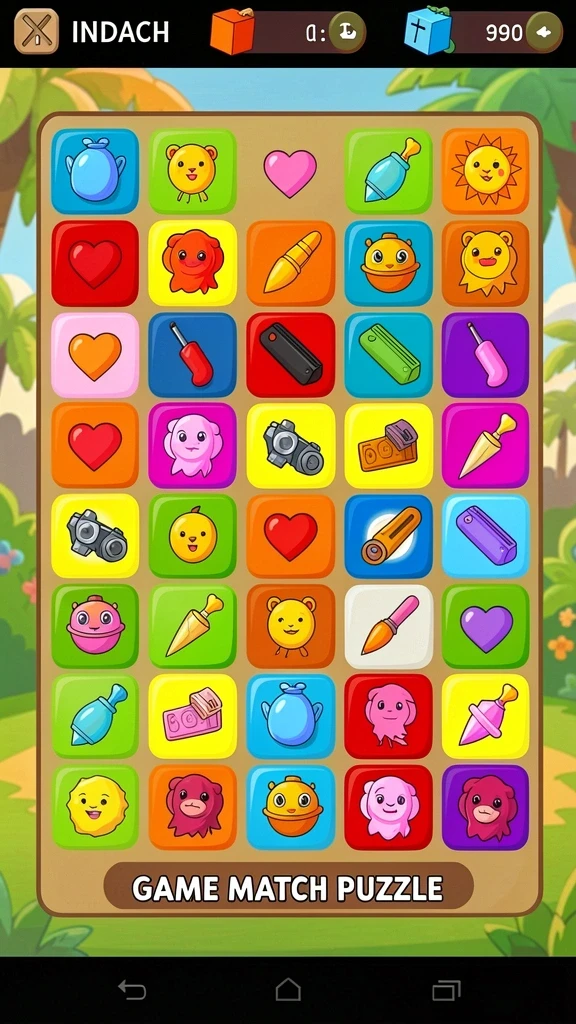Select the purple heart on the green tile
The height and width of the screenshot is (1024, 576).
click(485, 627)
